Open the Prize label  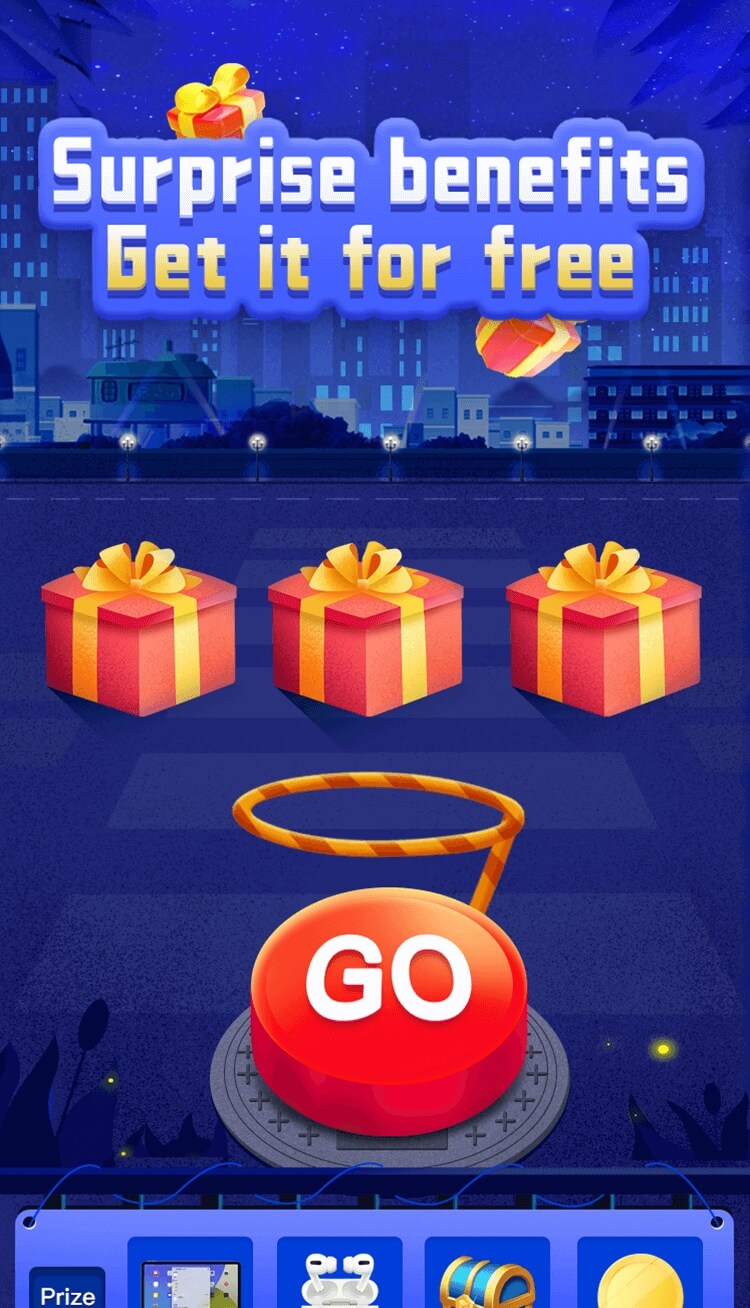(x=67, y=1289)
